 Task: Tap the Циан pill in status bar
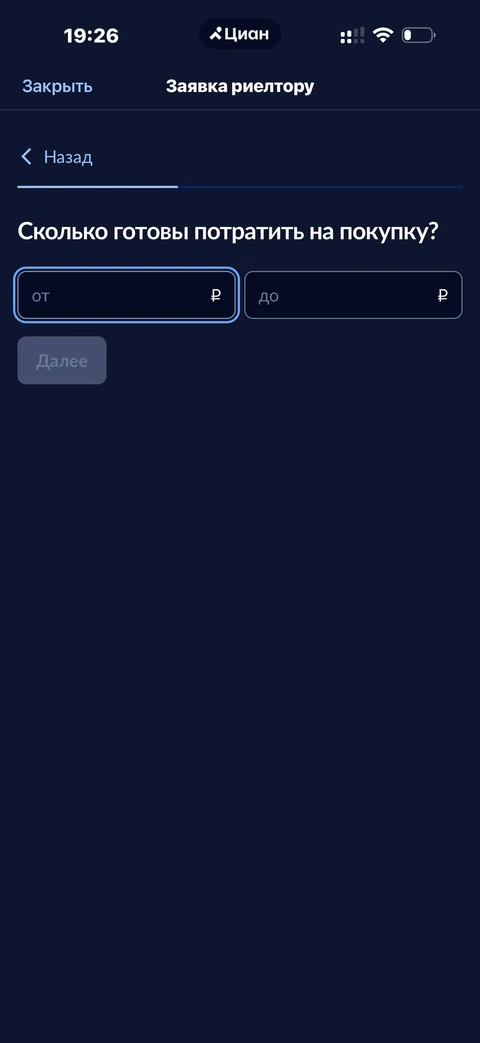(x=240, y=34)
